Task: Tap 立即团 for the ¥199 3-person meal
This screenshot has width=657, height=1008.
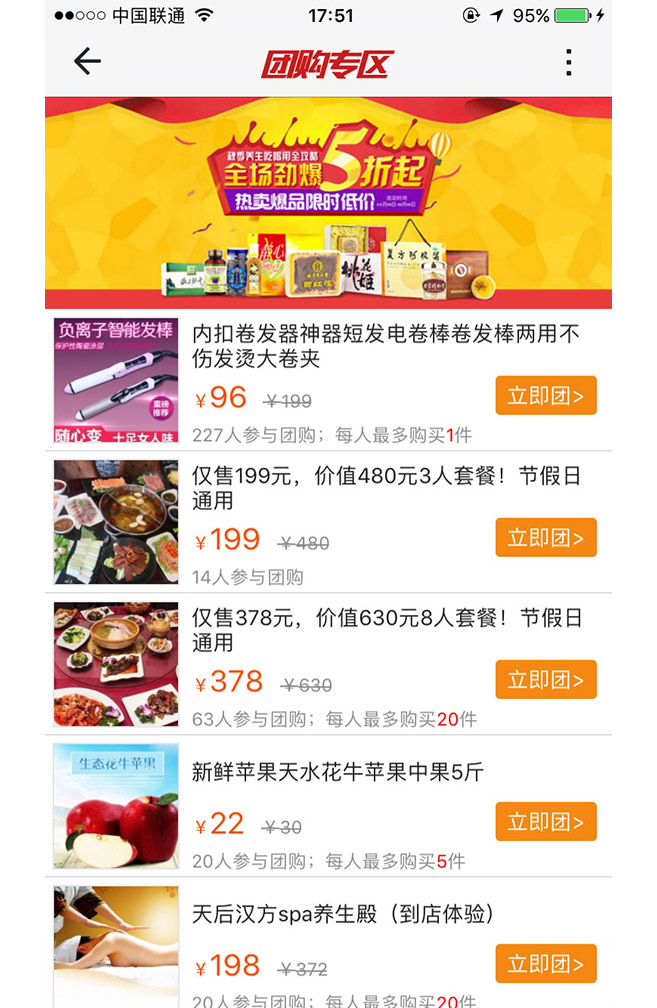Action: [x=545, y=538]
